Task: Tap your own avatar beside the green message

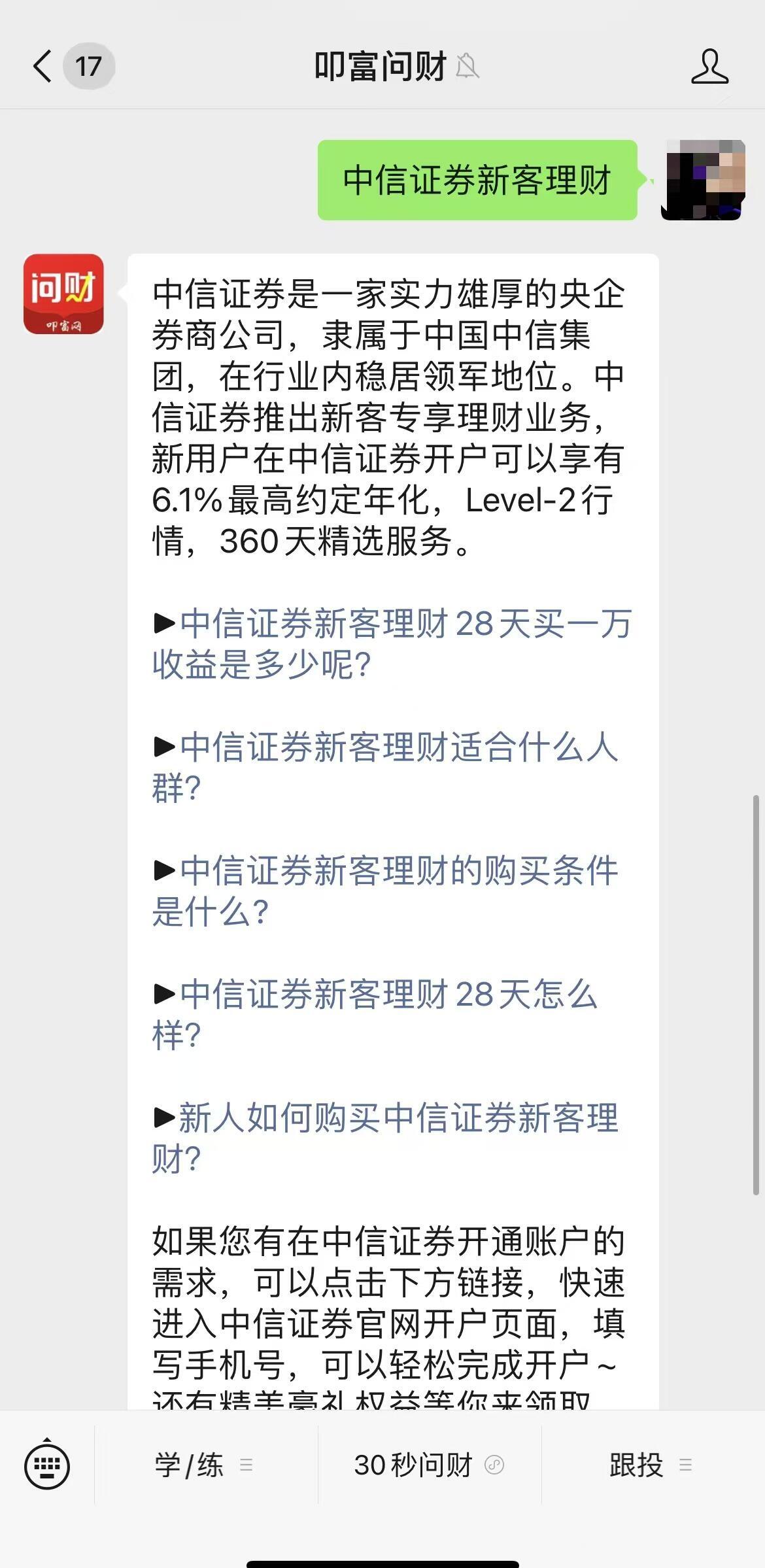Action: coord(703,180)
